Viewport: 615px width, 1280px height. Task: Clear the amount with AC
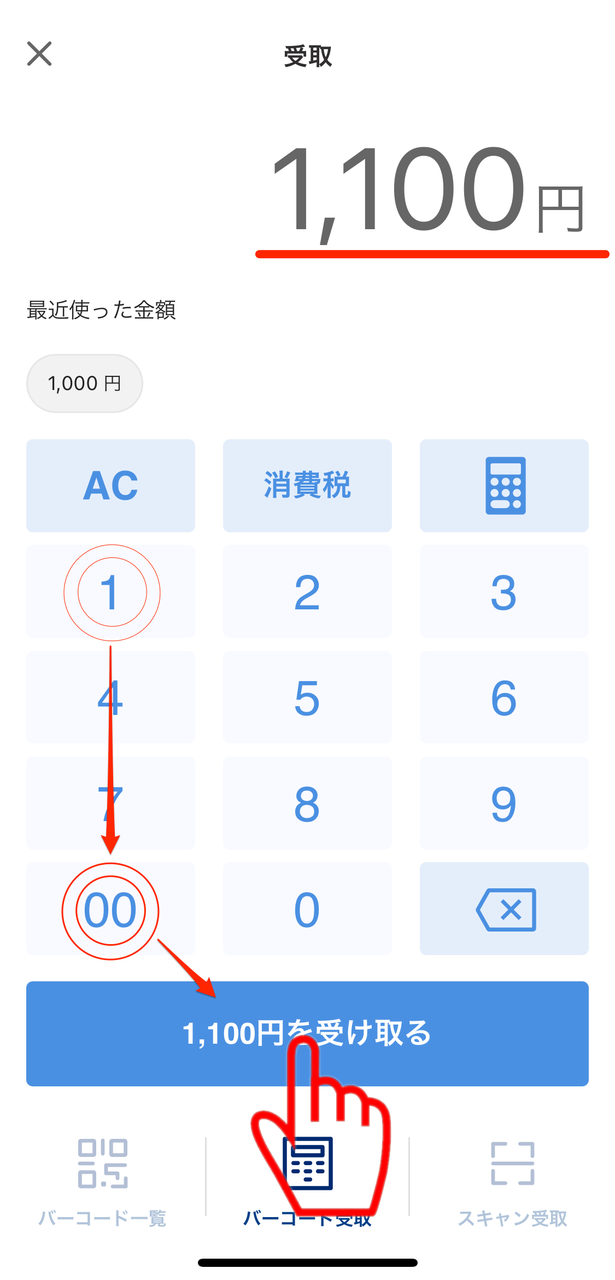pyautogui.click(x=110, y=486)
